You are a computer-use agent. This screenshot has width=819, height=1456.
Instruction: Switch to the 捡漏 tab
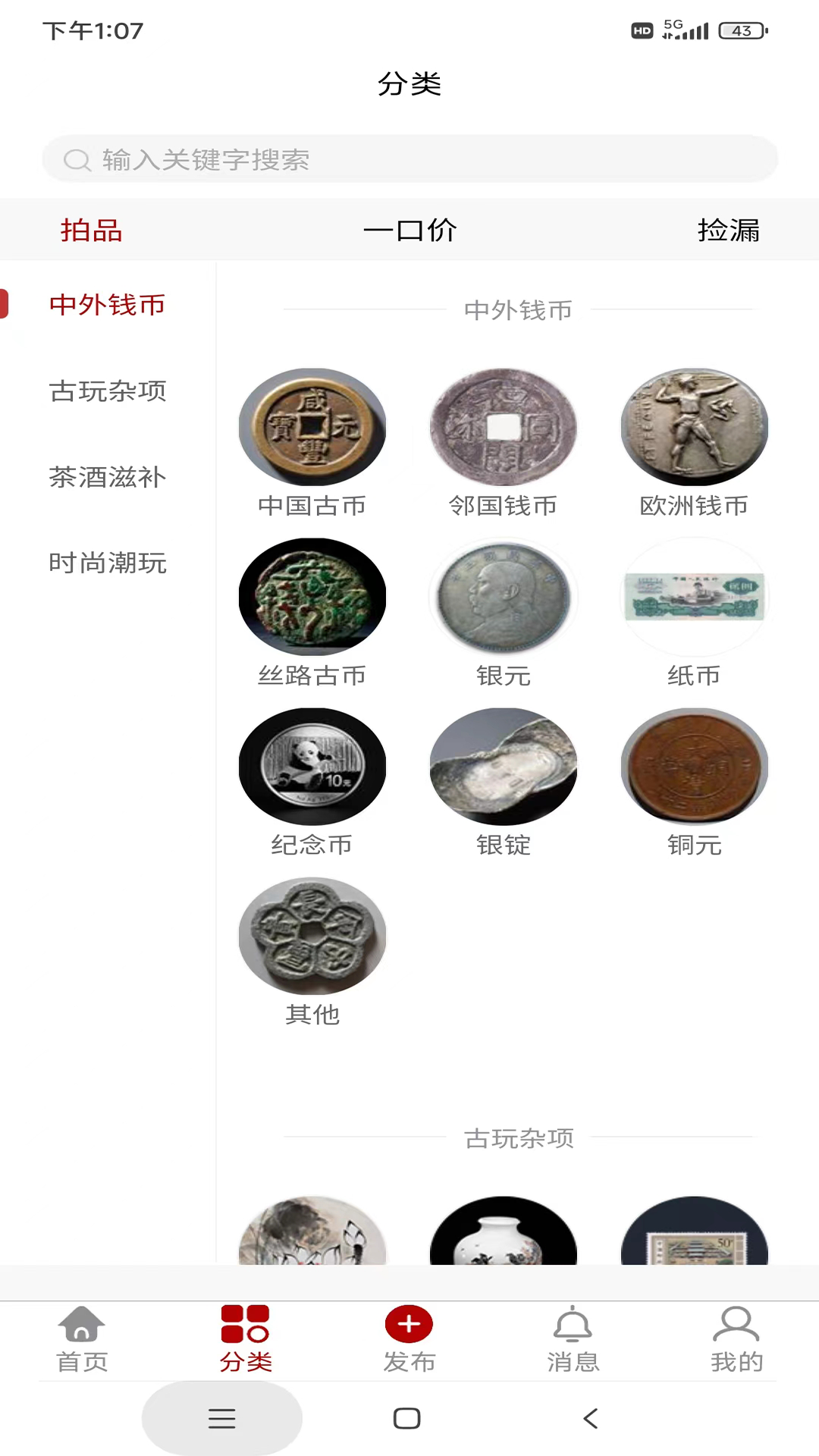click(728, 231)
